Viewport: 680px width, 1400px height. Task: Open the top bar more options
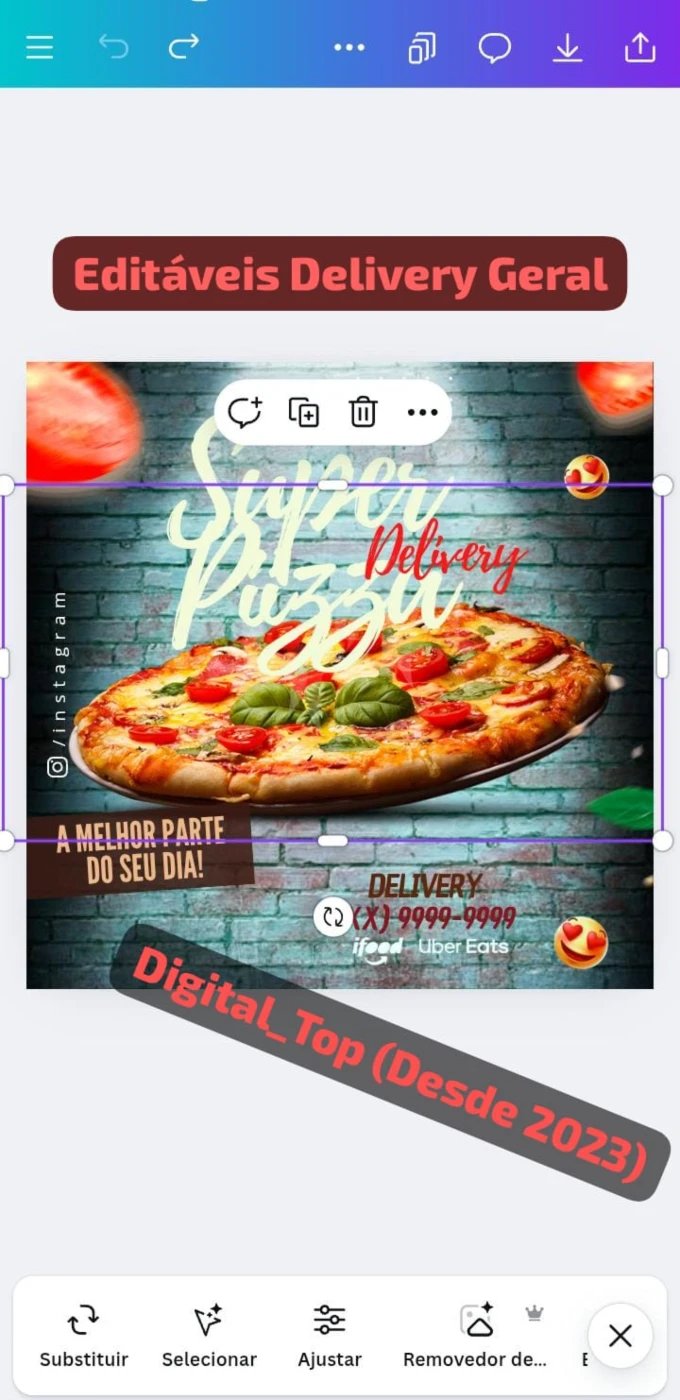pyautogui.click(x=349, y=47)
